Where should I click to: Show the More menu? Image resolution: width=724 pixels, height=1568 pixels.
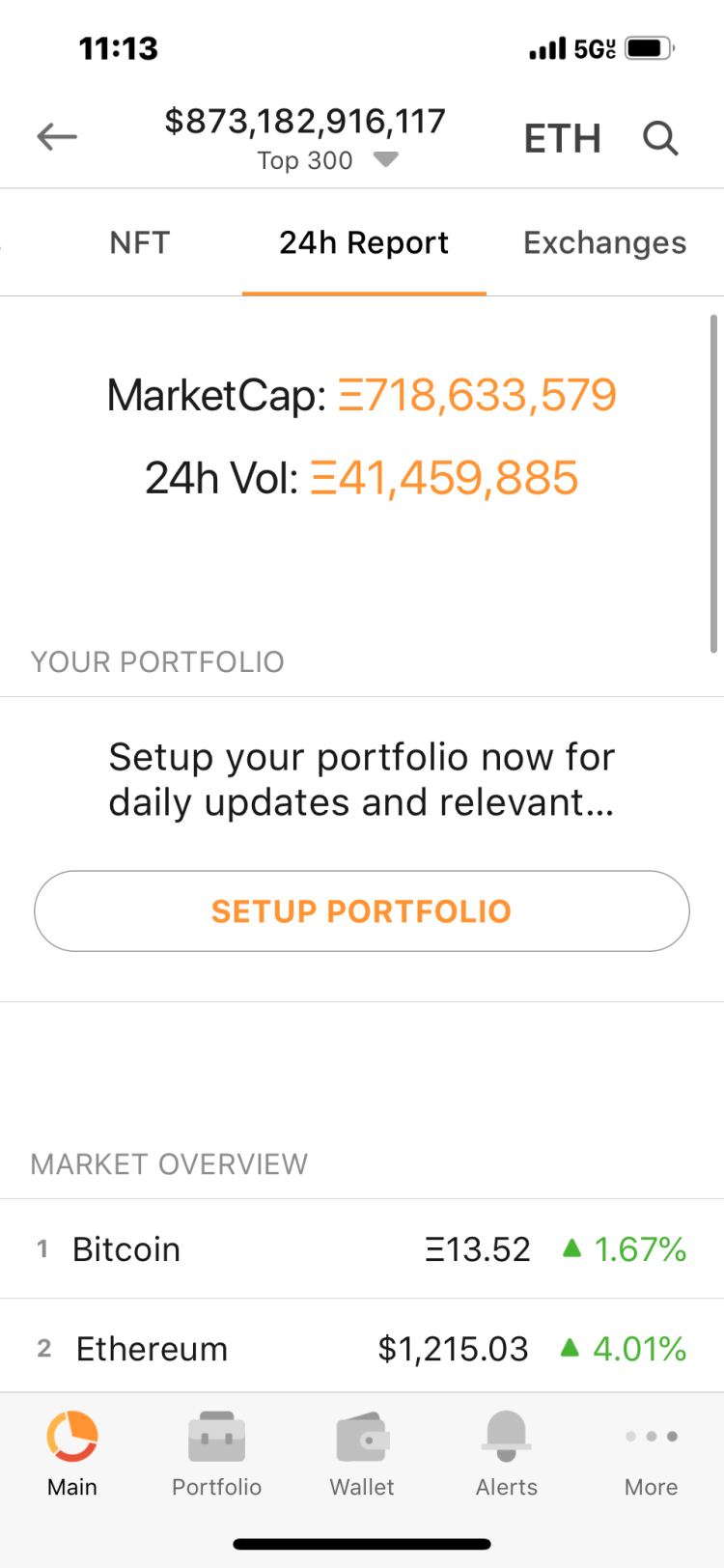(652, 1454)
